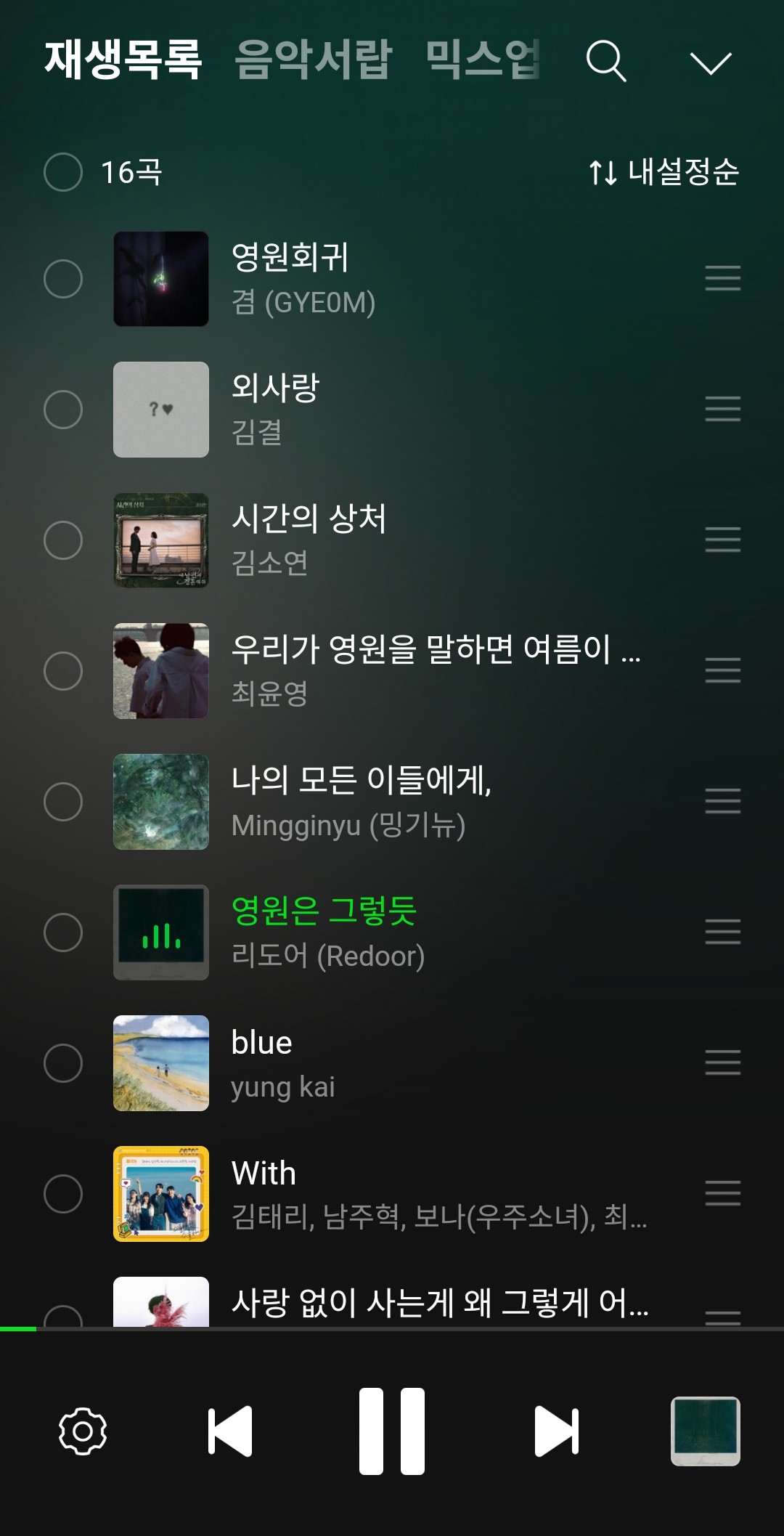The image size is (784, 1536).
Task: Select all songs with the 16곡 circle
Action: click(x=64, y=172)
